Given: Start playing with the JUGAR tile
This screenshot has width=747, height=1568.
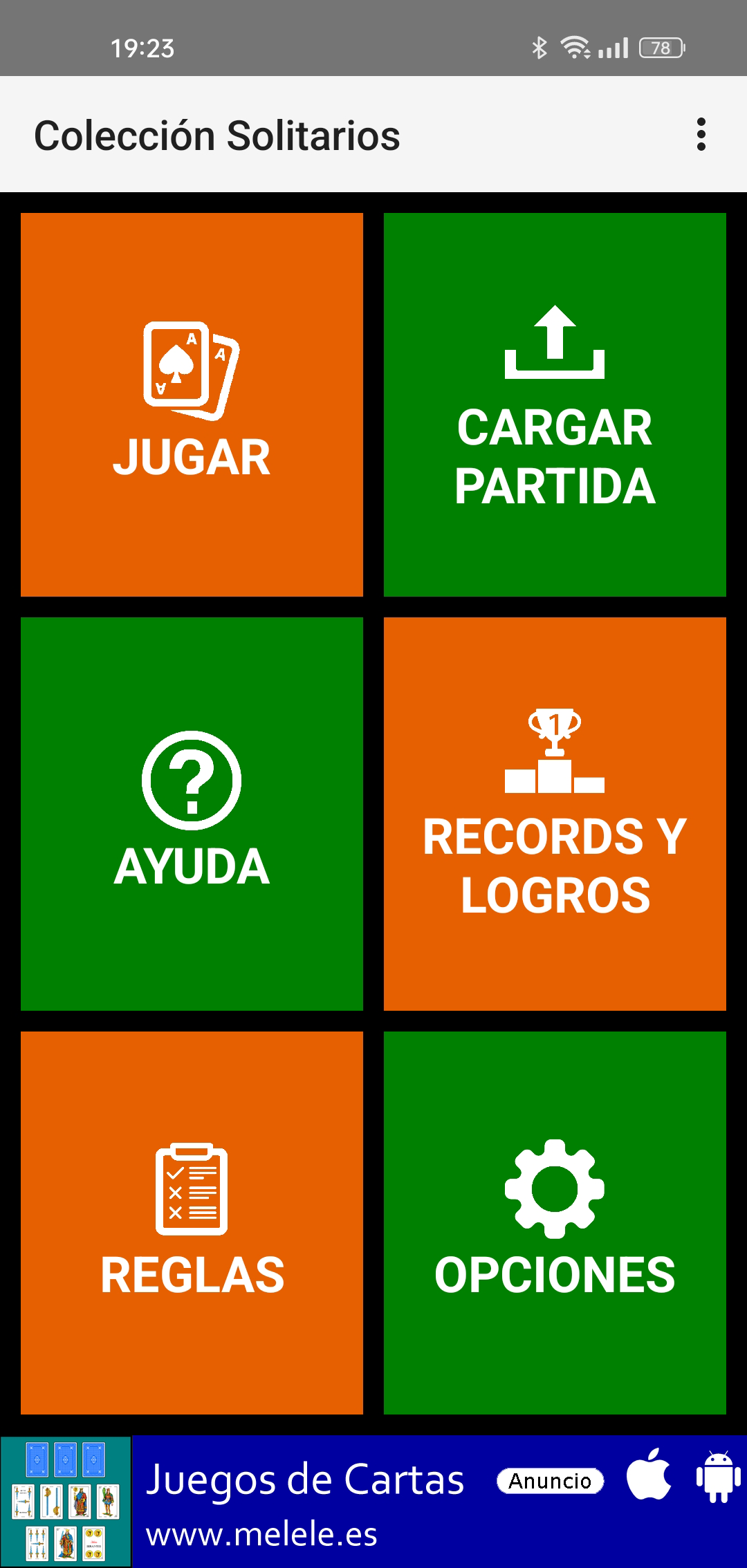Looking at the screenshot, I should click(192, 404).
